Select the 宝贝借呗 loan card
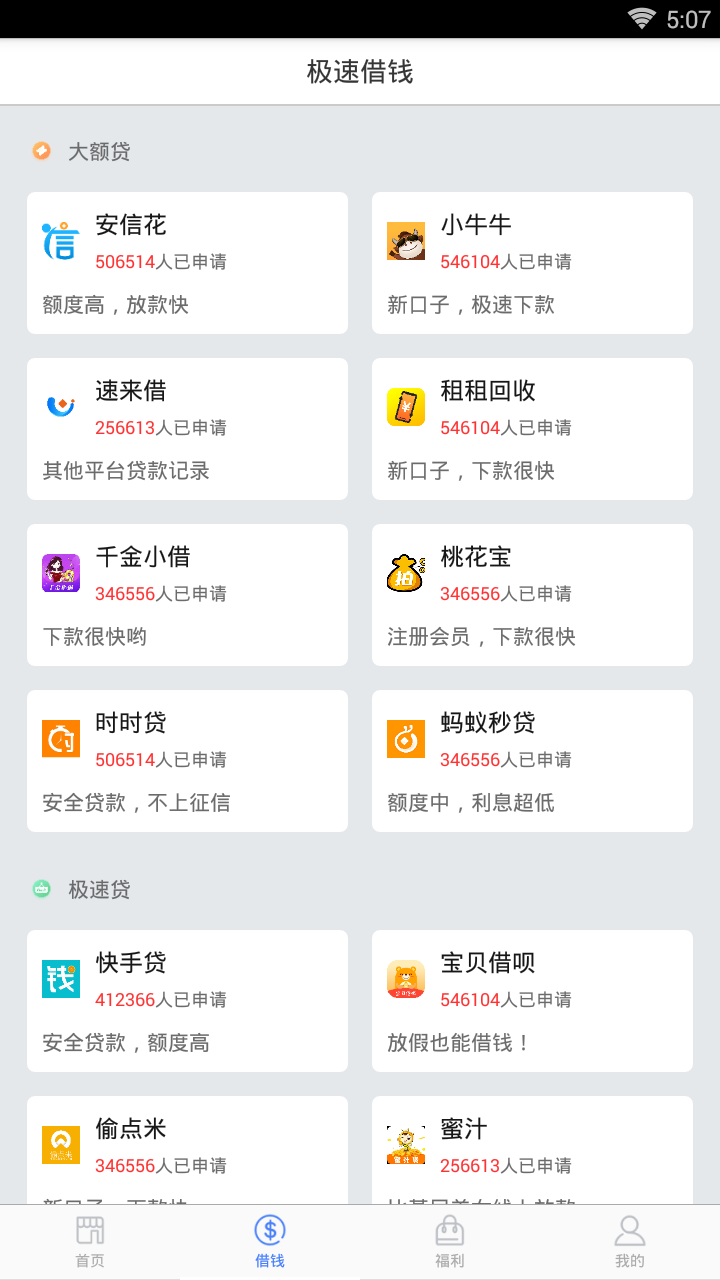The image size is (720, 1280). point(532,1001)
